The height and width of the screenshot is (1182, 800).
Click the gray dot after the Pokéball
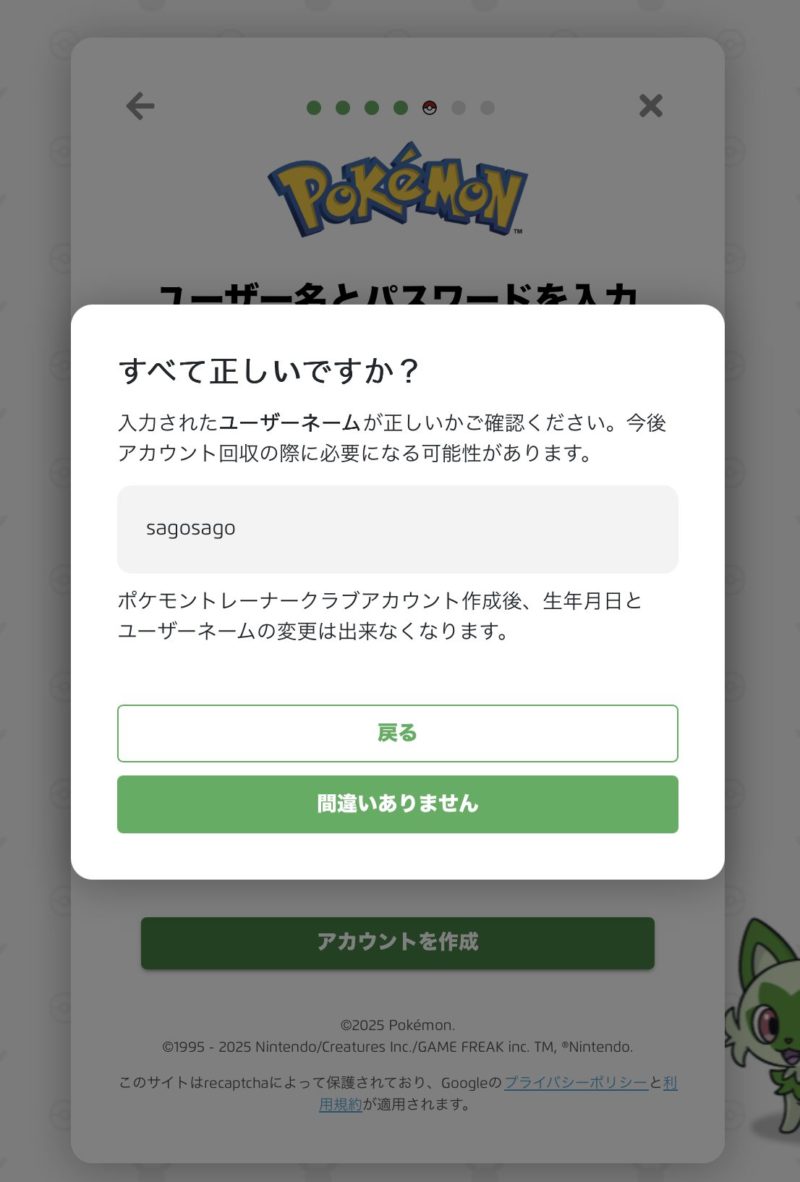(x=458, y=107)
